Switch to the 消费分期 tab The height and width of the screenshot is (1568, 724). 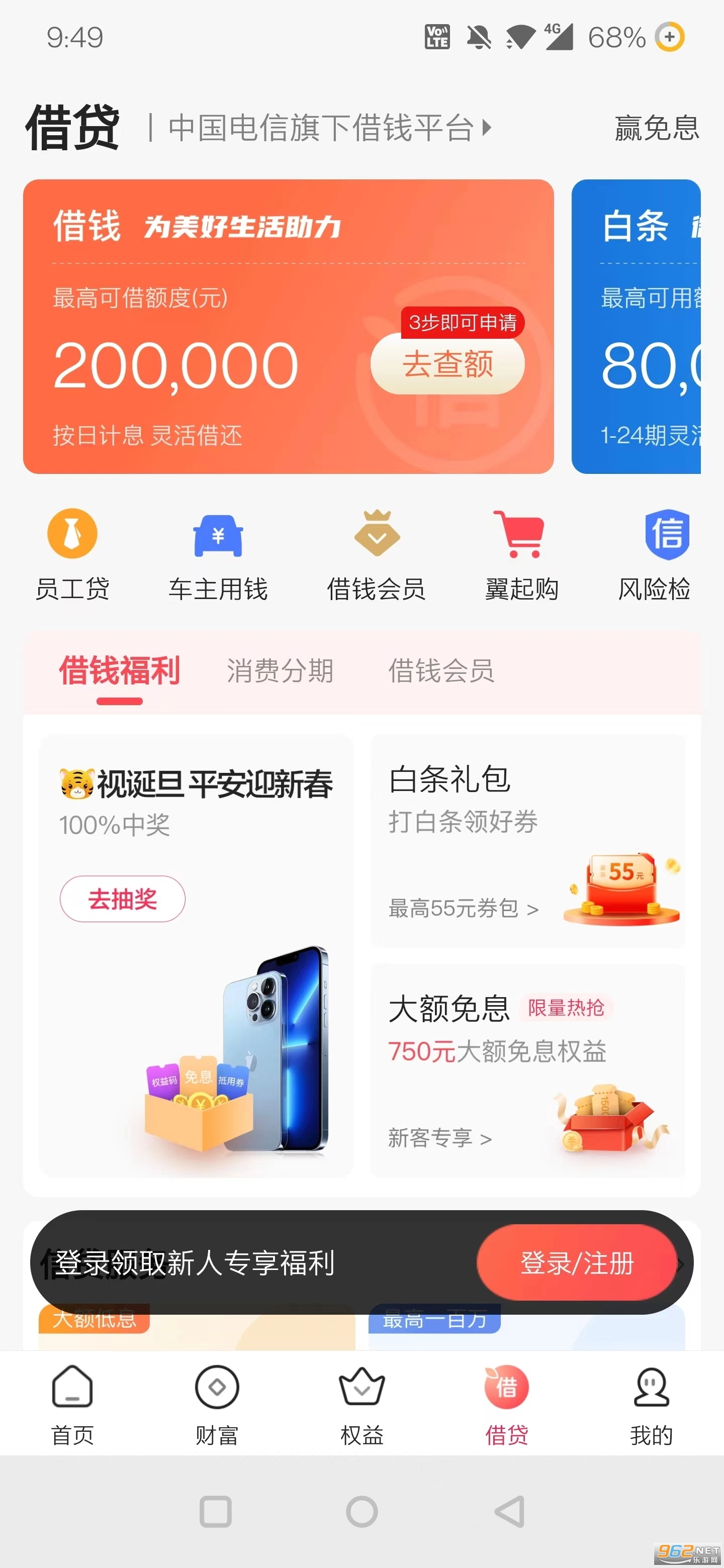point(280,671)
